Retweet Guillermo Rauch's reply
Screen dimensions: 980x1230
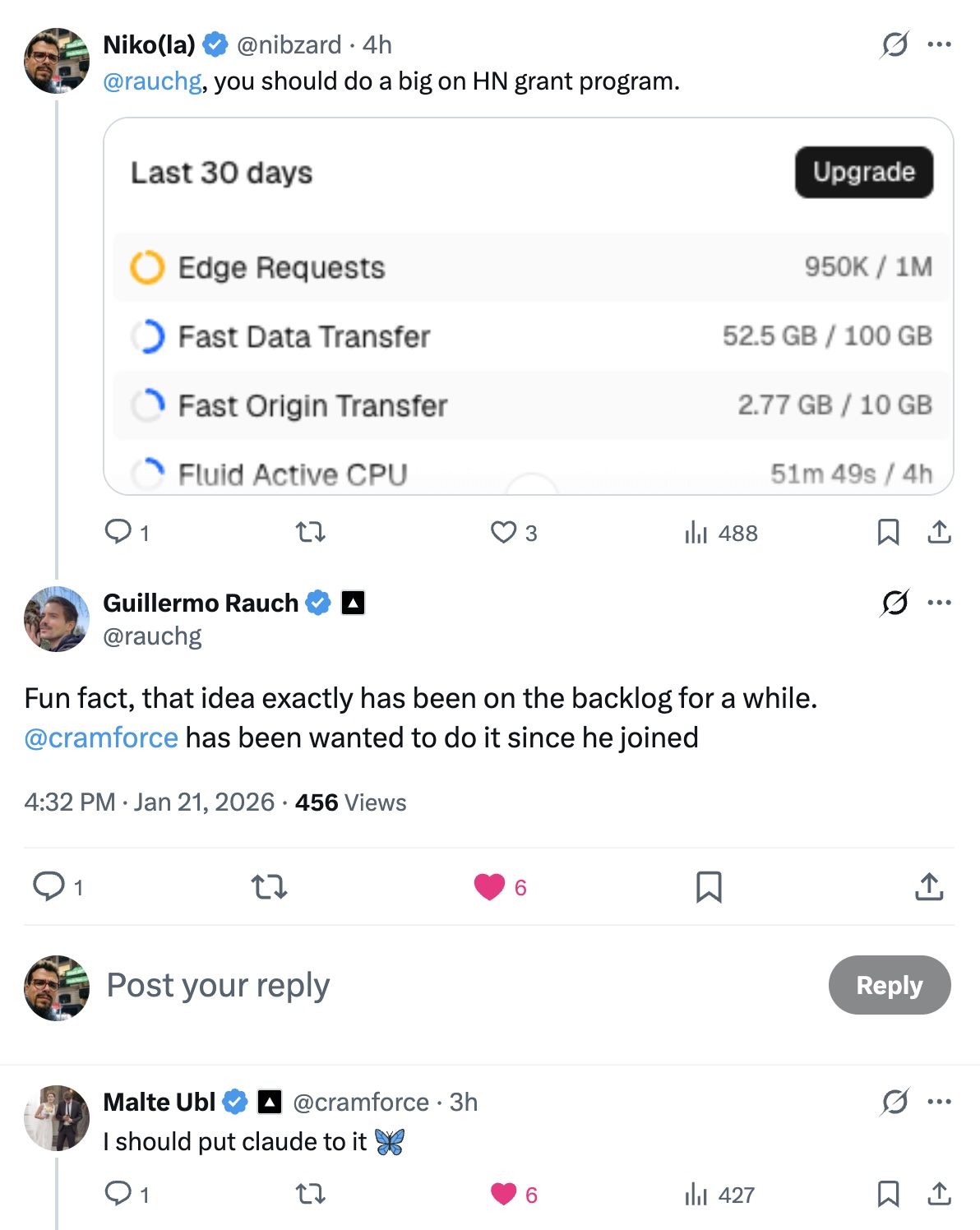[x=270, y=888]
